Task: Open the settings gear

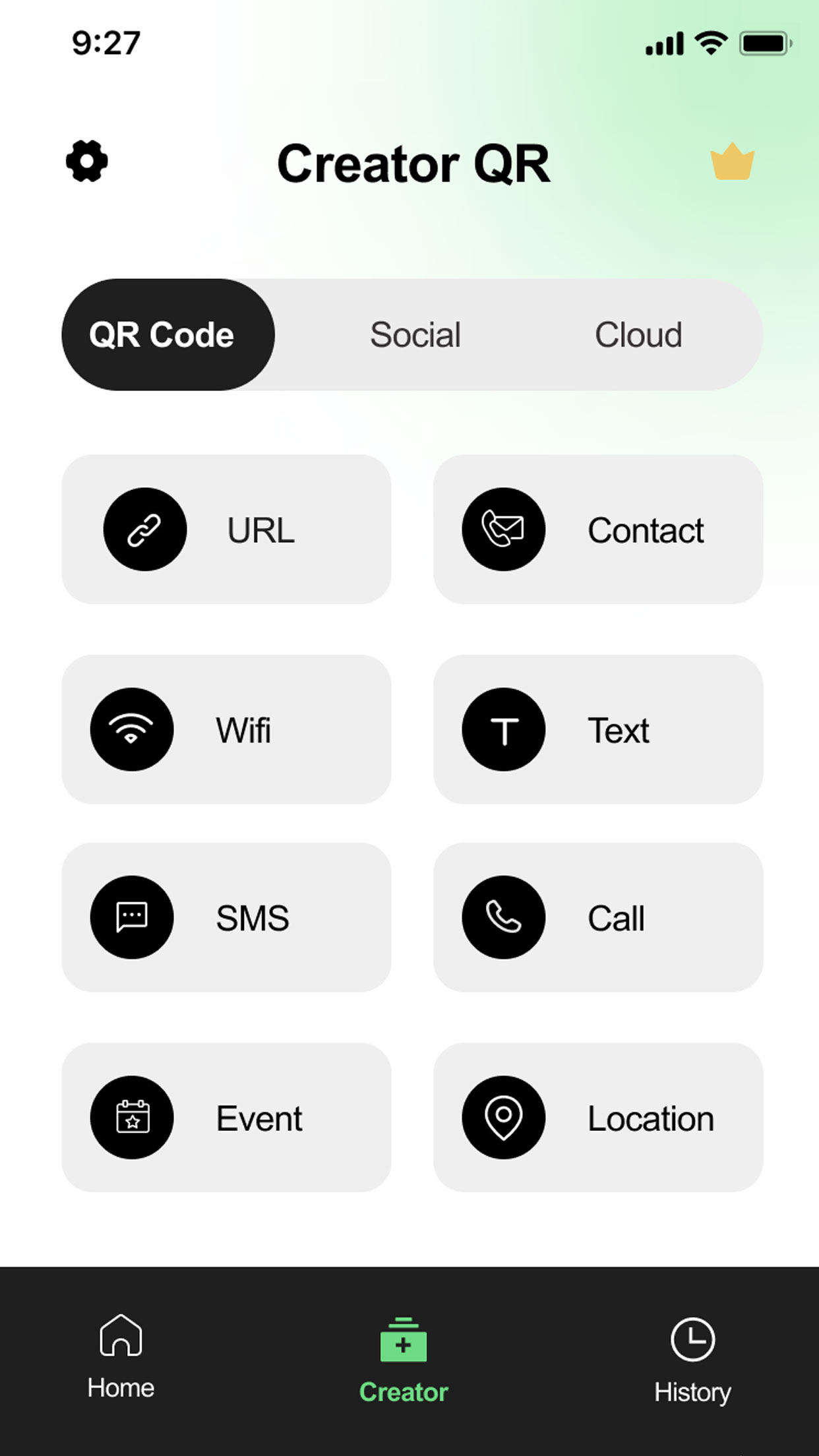Action: (86, 161)
